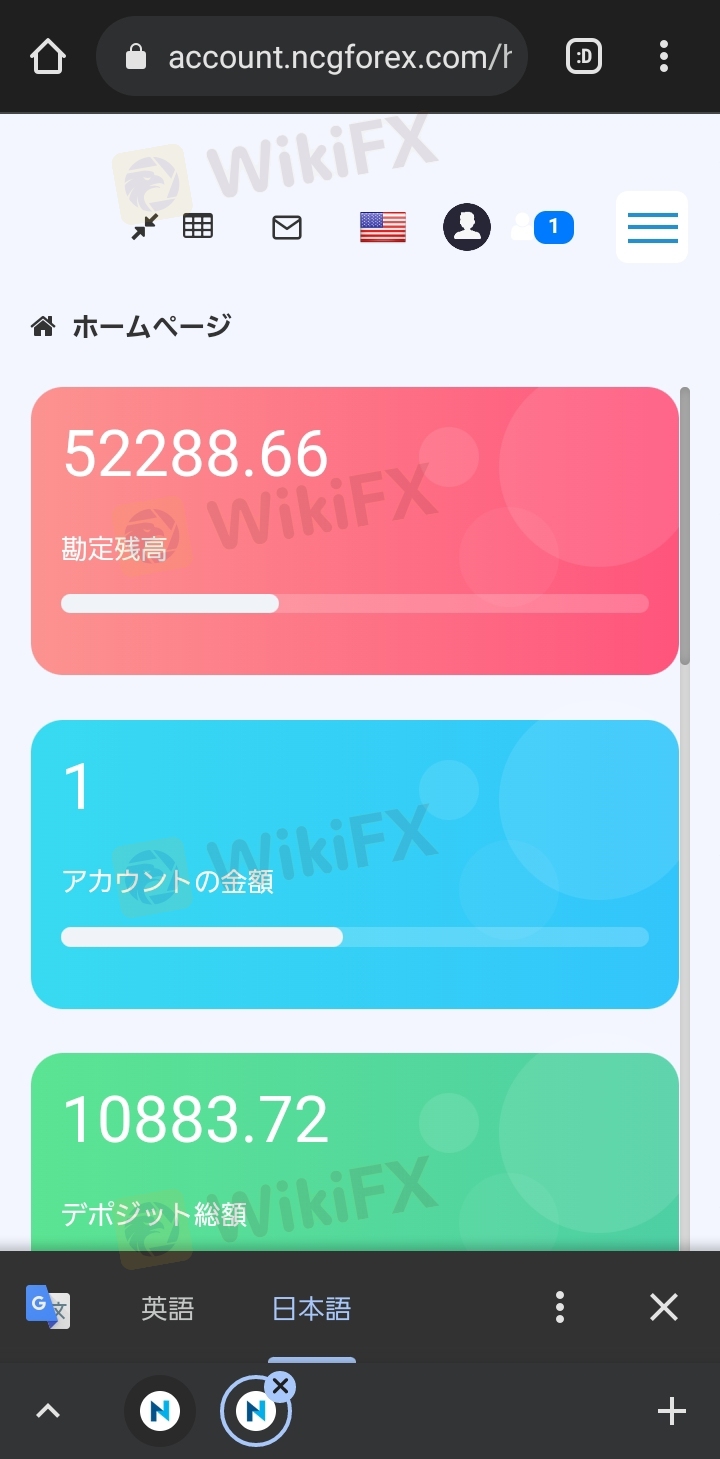Close the currently selected tab
This screenshot has width=720, height=1459.
[x=281, y=1386]
